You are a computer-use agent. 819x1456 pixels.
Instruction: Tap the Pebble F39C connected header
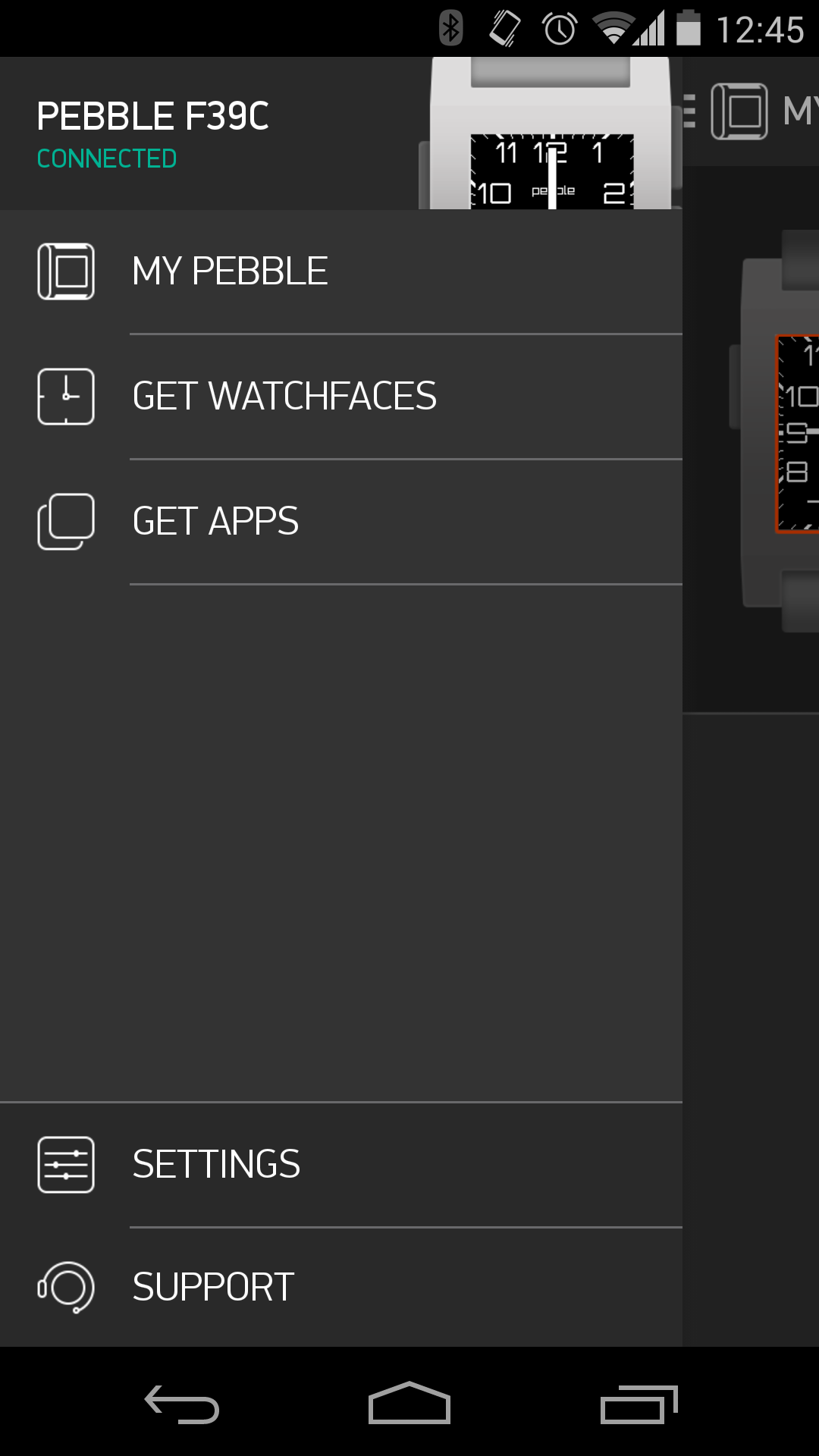[x=153, y=133]
